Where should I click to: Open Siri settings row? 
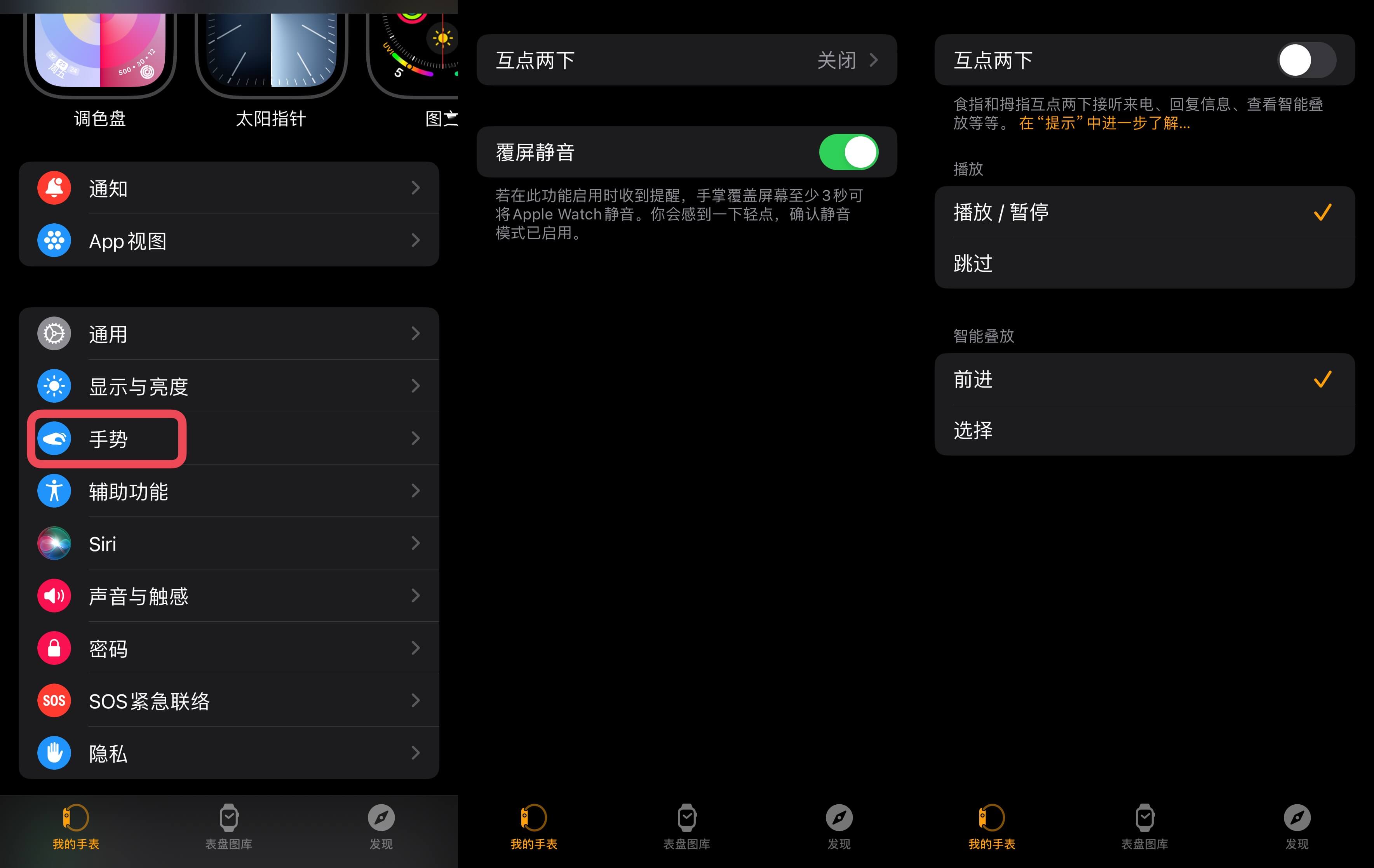pyautogui.click(x=228, y=543)
